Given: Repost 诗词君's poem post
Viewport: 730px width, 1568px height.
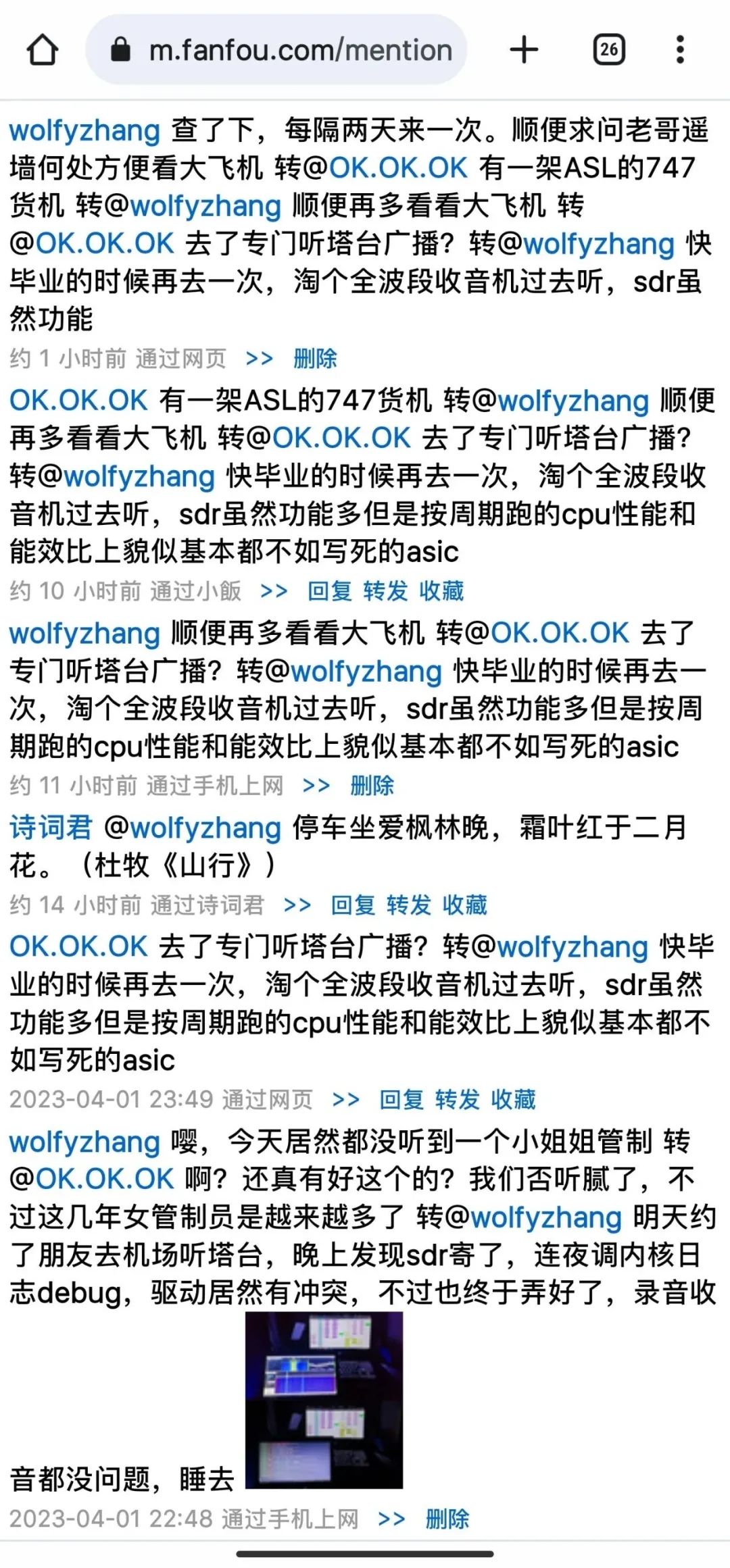Looking at the screenshot, I should coord(409,905).
